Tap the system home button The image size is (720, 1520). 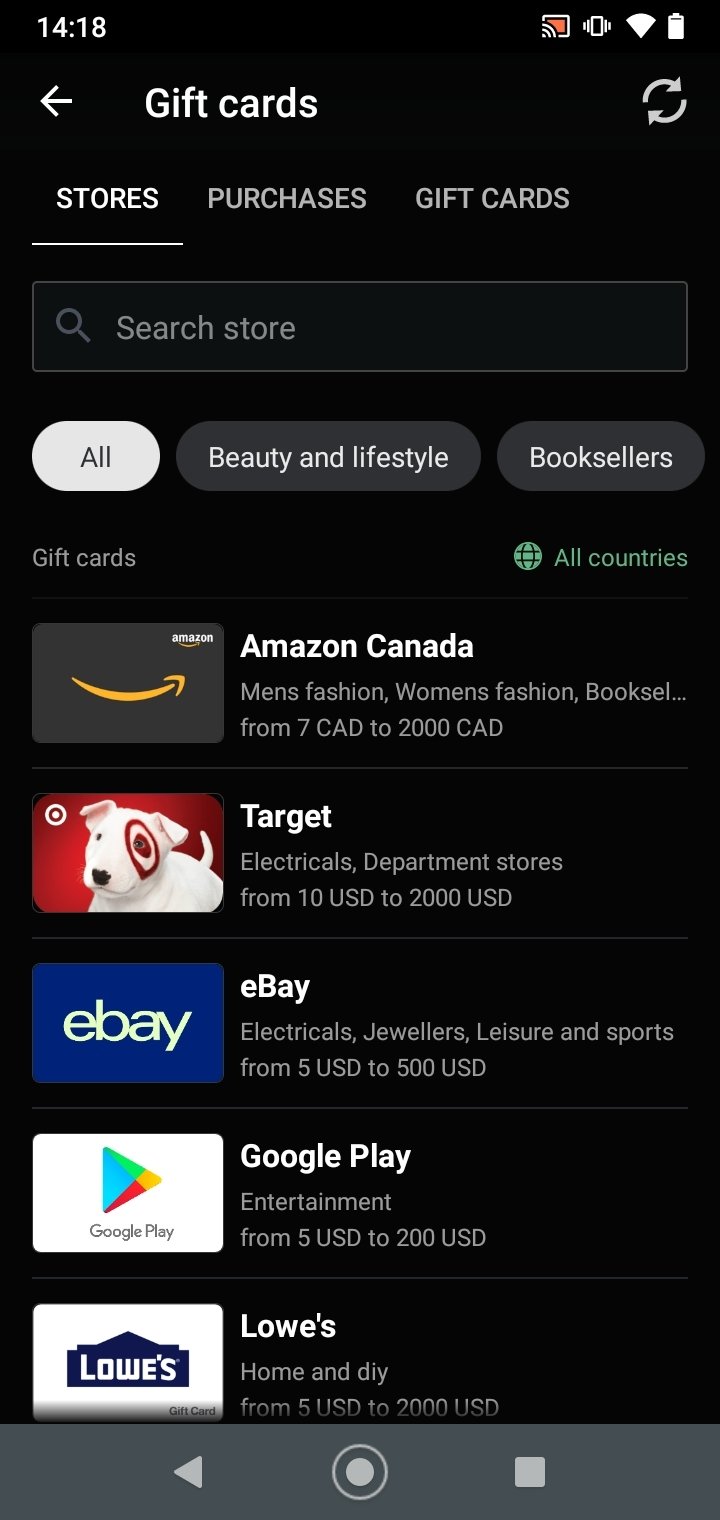coord(360,1472)
